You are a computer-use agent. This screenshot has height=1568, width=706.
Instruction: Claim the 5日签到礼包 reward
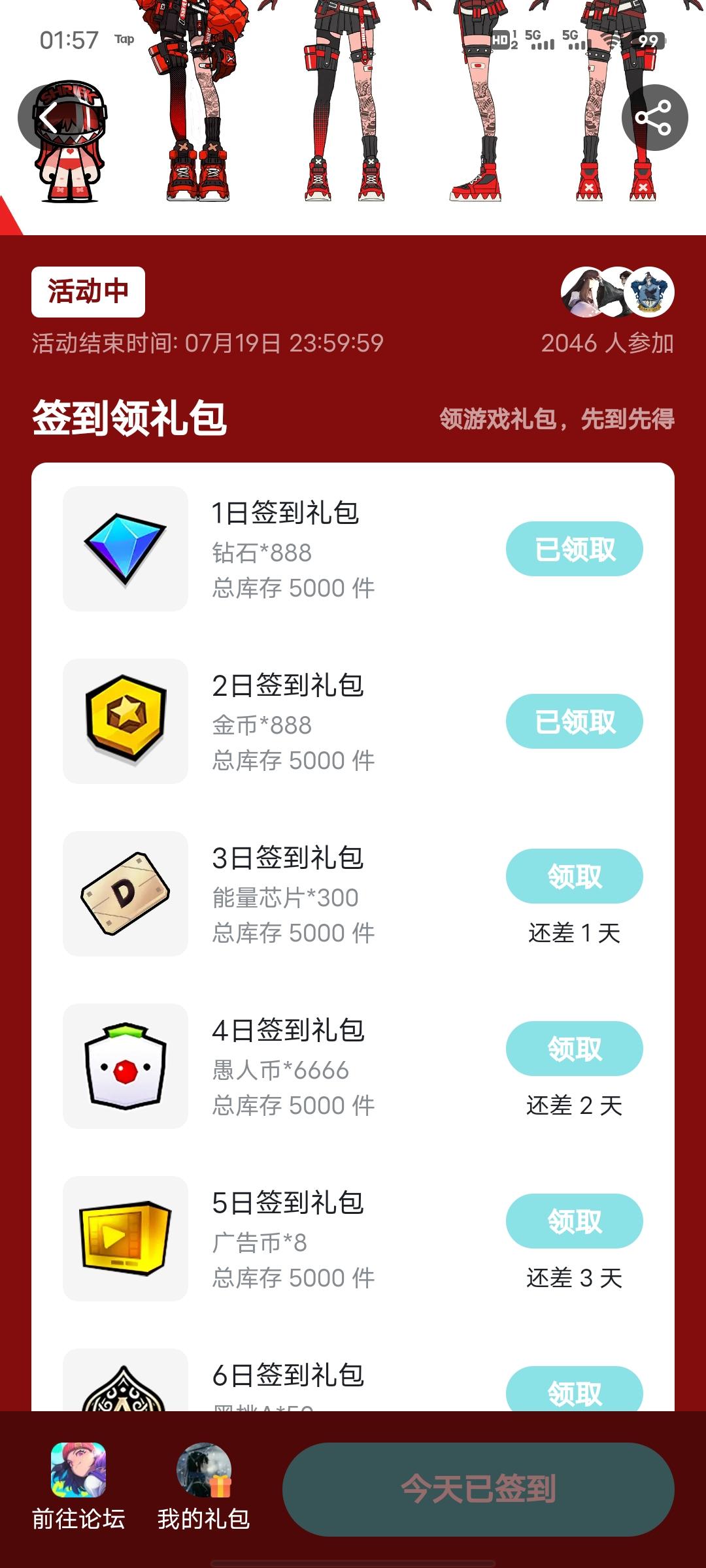coord(574,1221)
